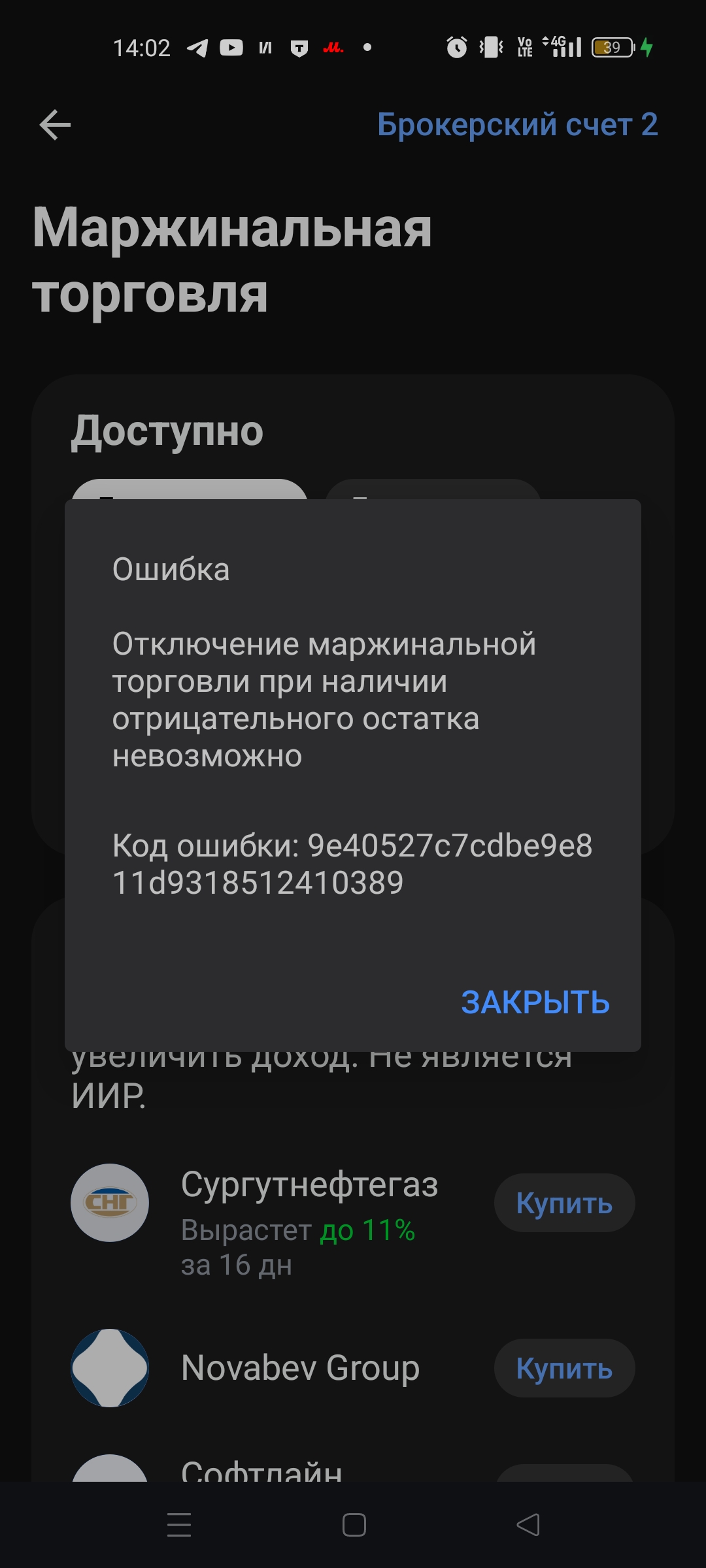Buy Сургутнефтегаз shares
706x1568 pixels.
coord(564,1203)
